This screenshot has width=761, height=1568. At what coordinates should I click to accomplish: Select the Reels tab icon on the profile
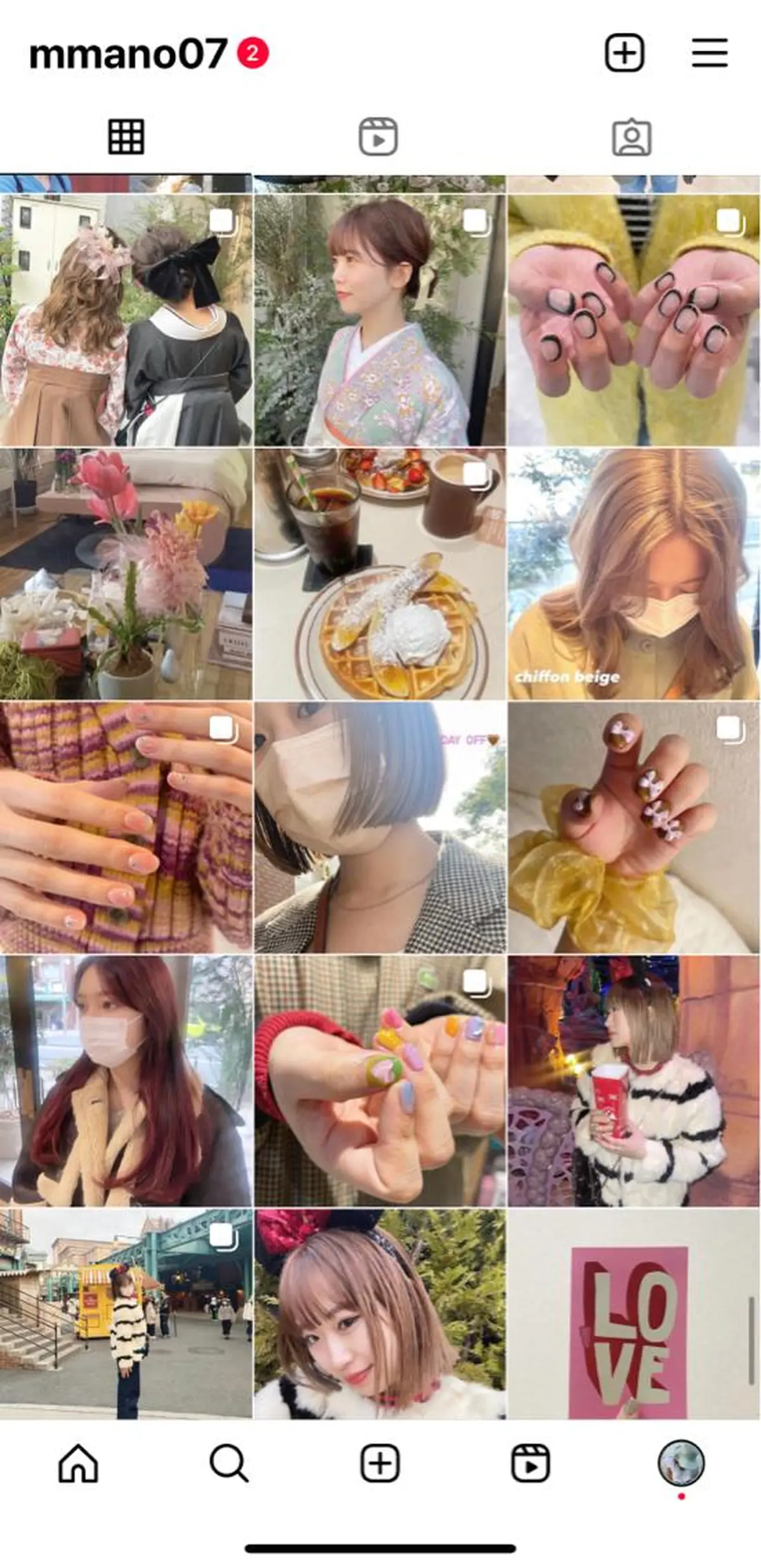380,135
